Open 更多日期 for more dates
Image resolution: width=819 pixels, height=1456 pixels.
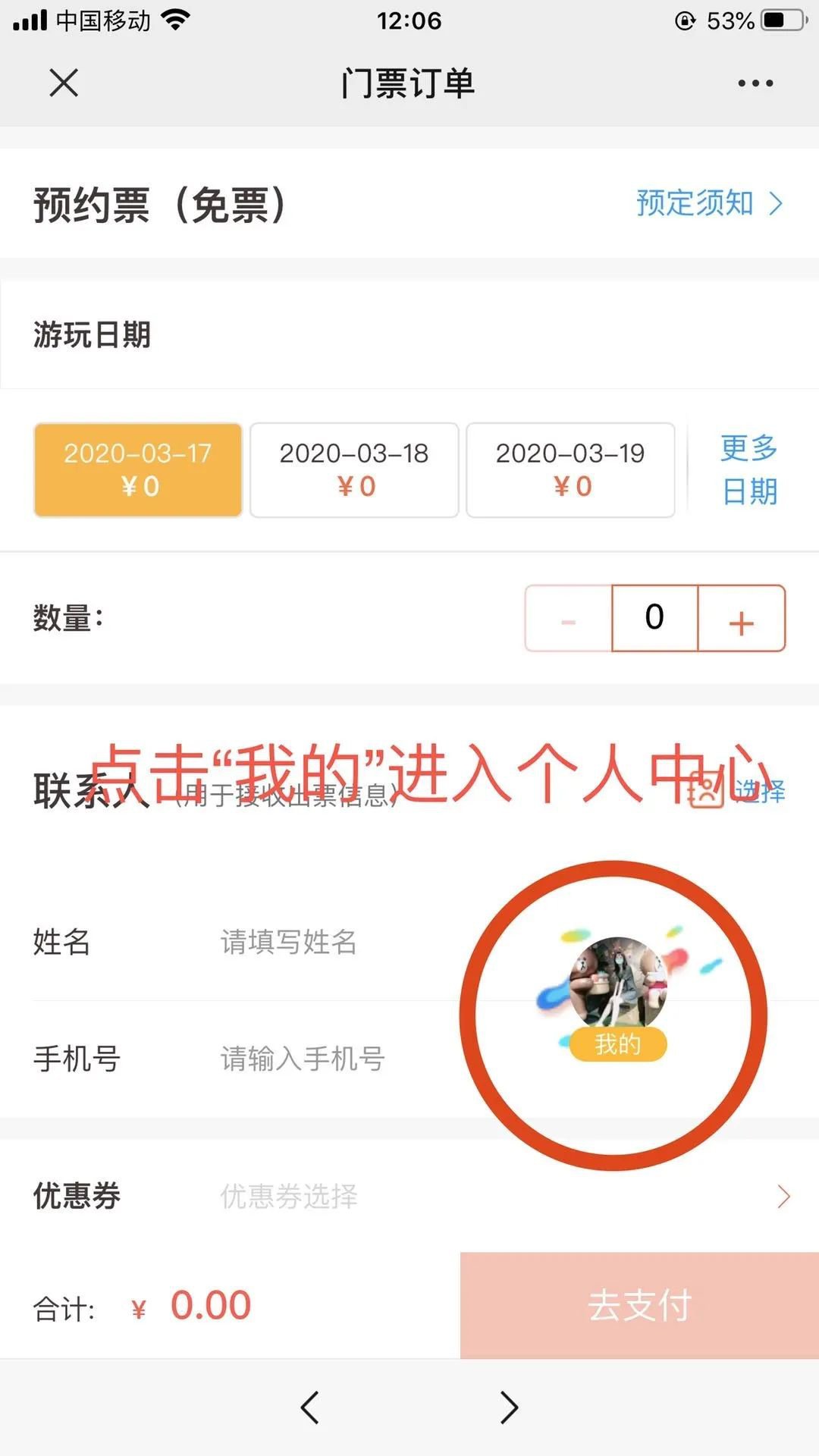(x=749, y=470)
